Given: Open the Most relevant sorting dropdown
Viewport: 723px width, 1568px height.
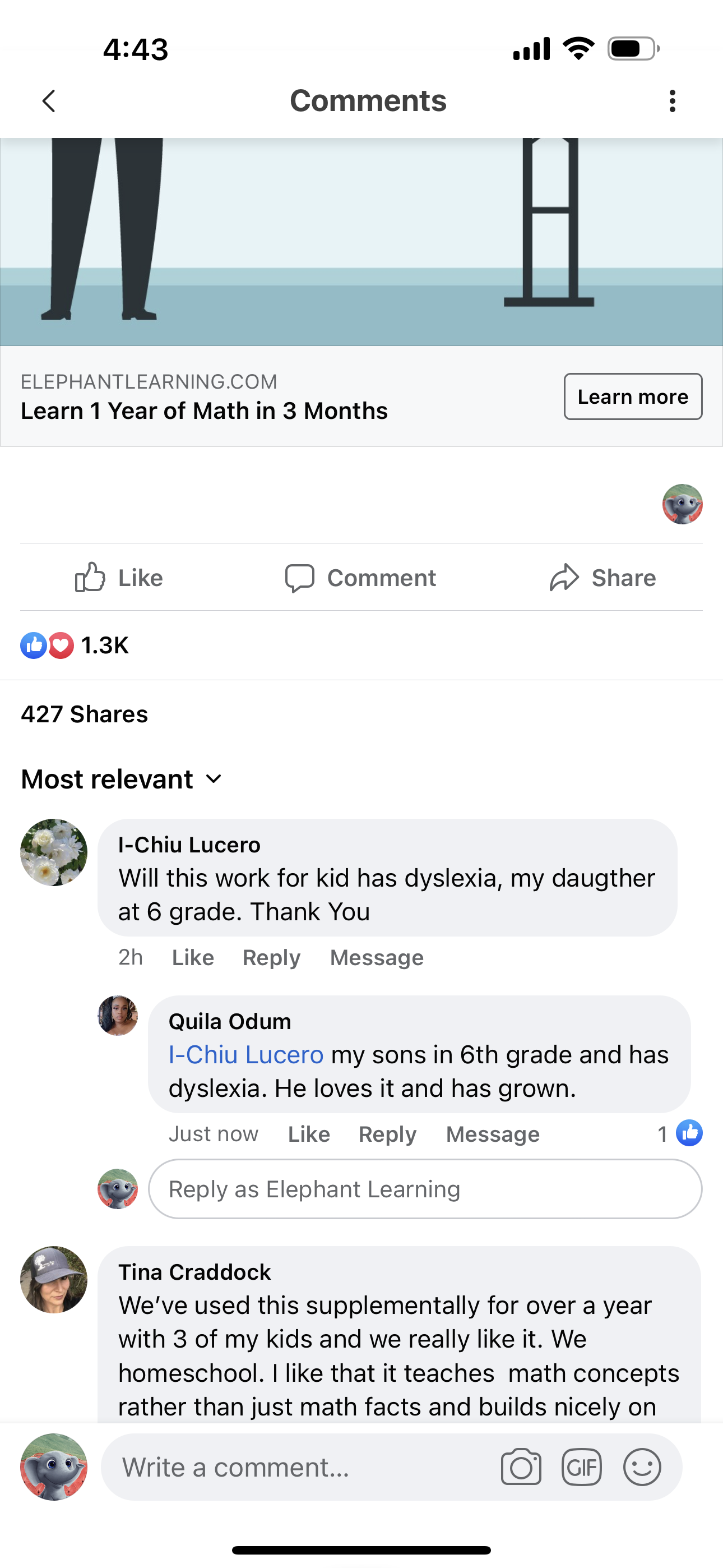Looking at the screenshot, I should click(122, 778).
